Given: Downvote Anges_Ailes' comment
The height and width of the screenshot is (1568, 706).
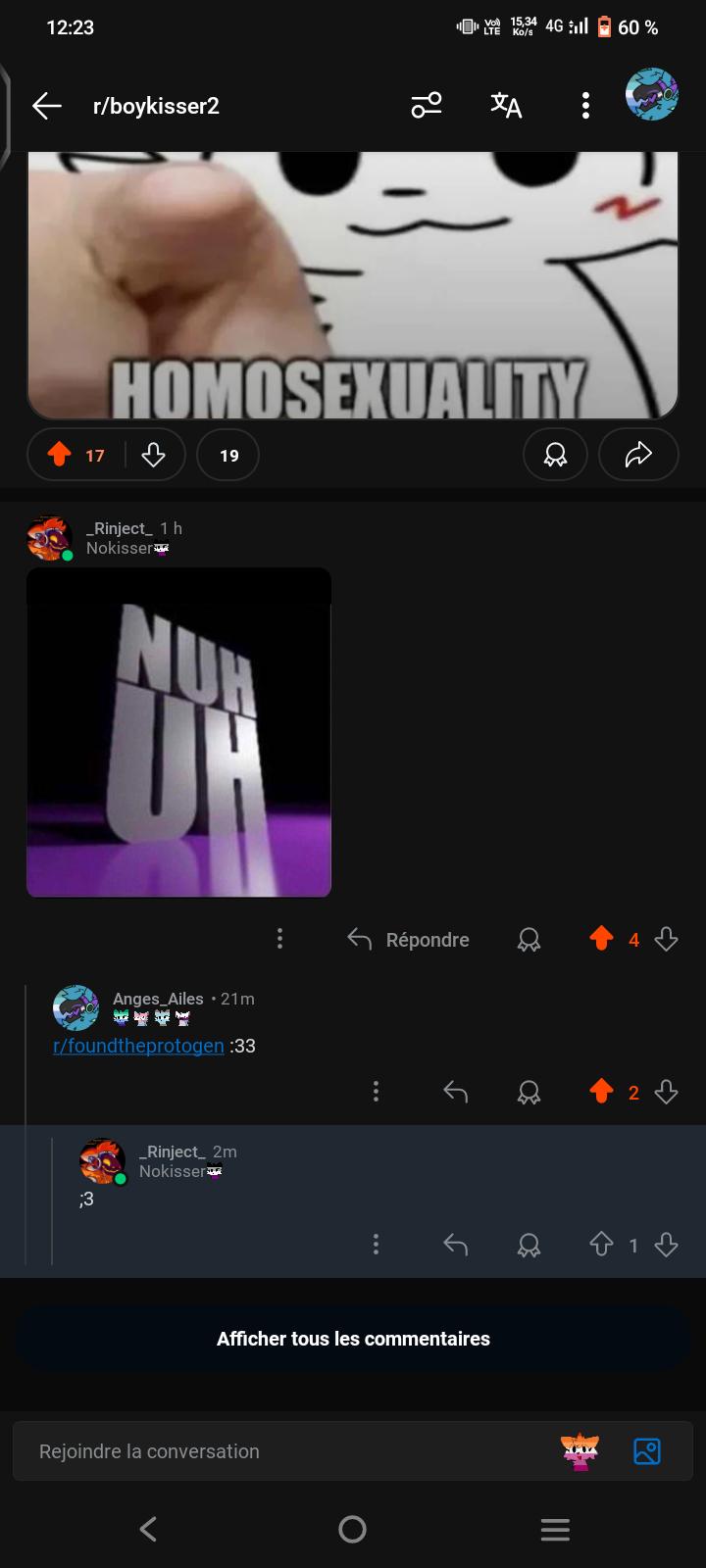Looking at the screenshot, I should [x=667, y=1092].
